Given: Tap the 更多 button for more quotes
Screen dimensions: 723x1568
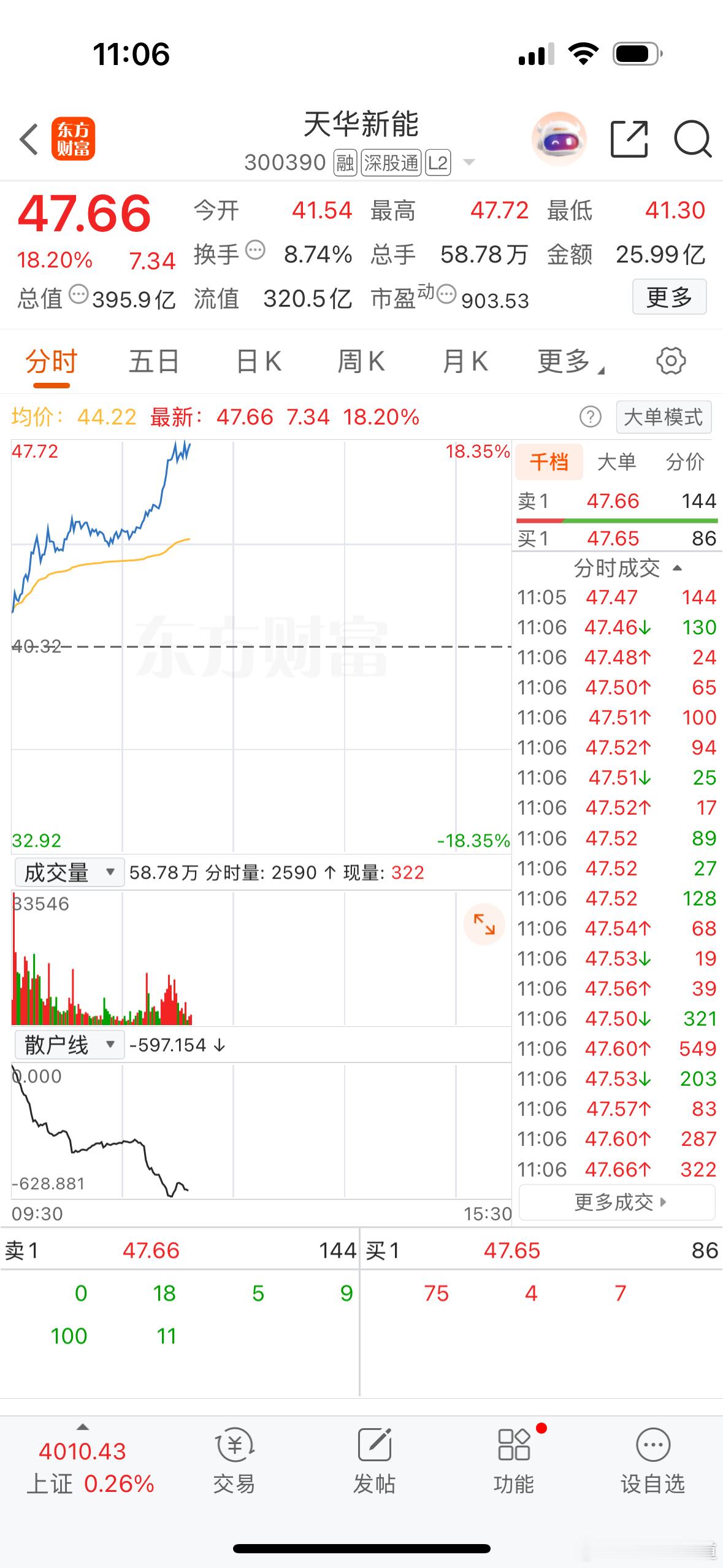Looking at the screenshot, I should coord(669,298).
